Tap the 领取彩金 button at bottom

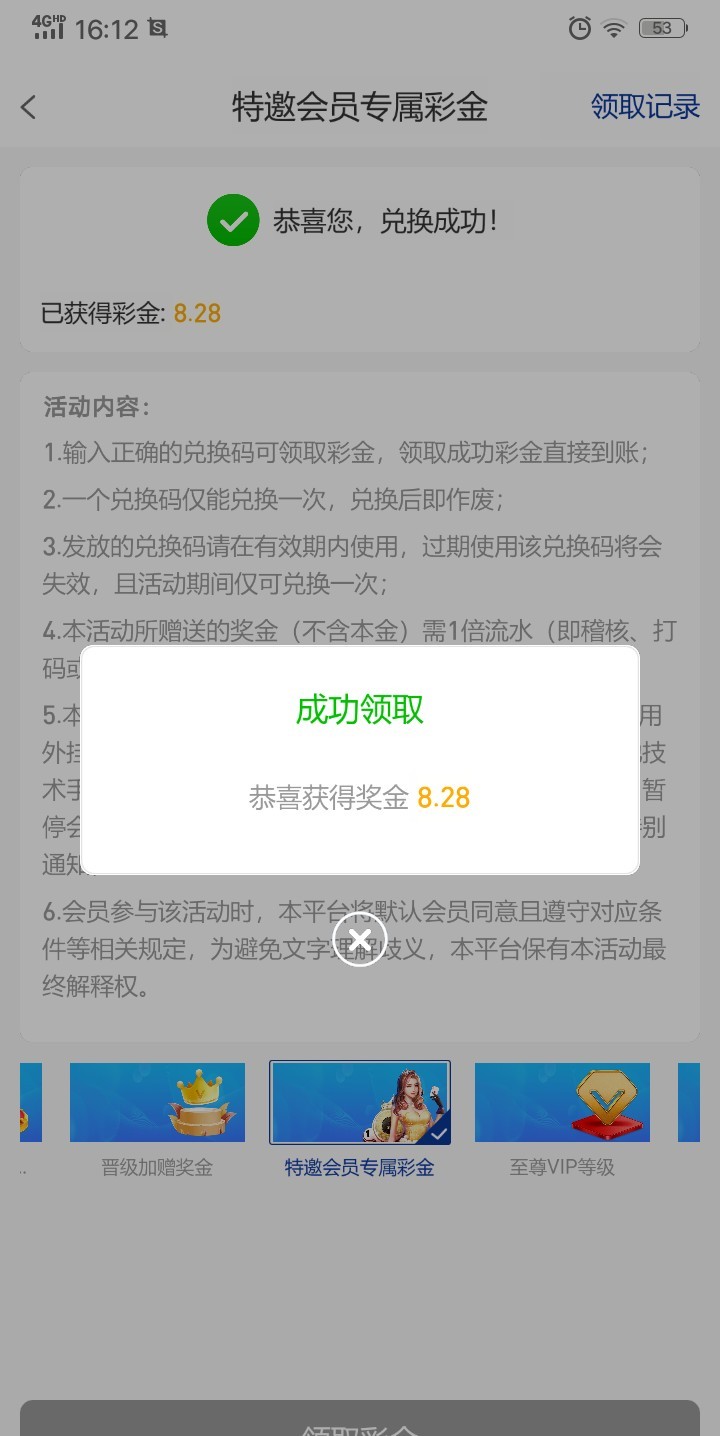click(x=360, y=1420)
